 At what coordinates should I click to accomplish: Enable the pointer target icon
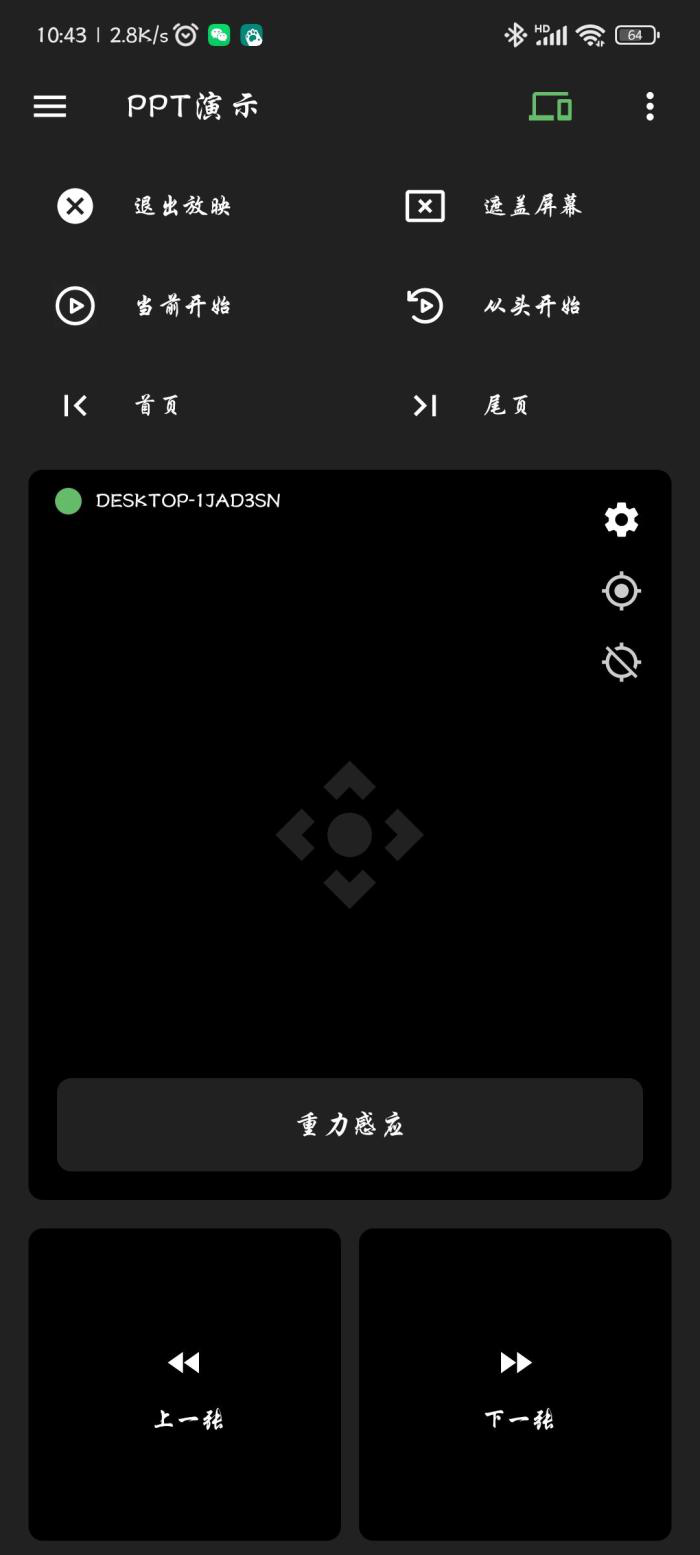[x=621, y=591]
